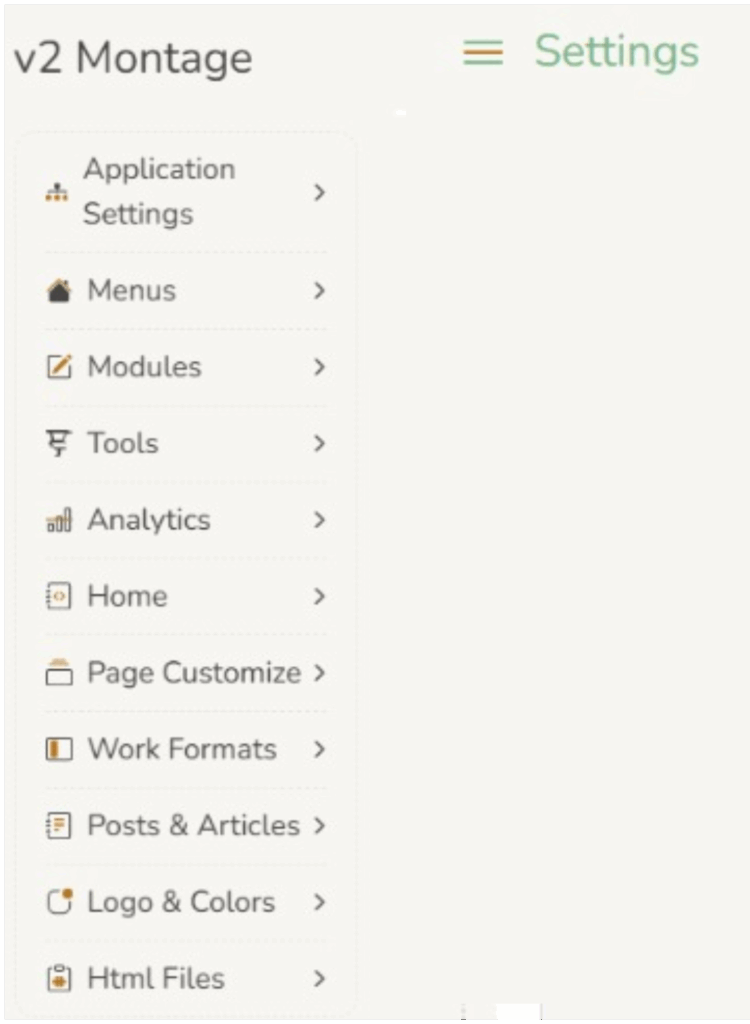The image size is (750, 1024).
Task: Open Work Formats
Action: pos(186,749)
